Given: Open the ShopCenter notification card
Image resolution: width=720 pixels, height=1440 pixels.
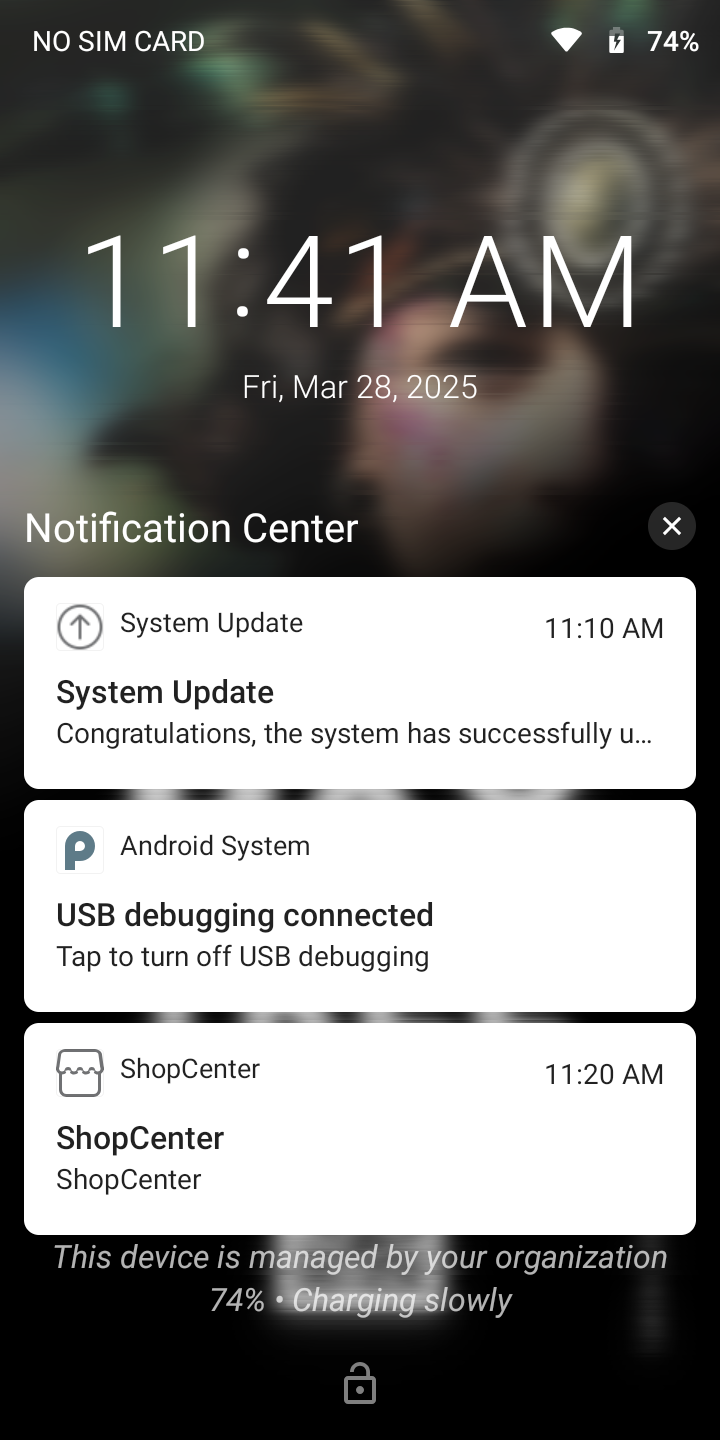Looking at the screenshot, I should point(360,1128).
